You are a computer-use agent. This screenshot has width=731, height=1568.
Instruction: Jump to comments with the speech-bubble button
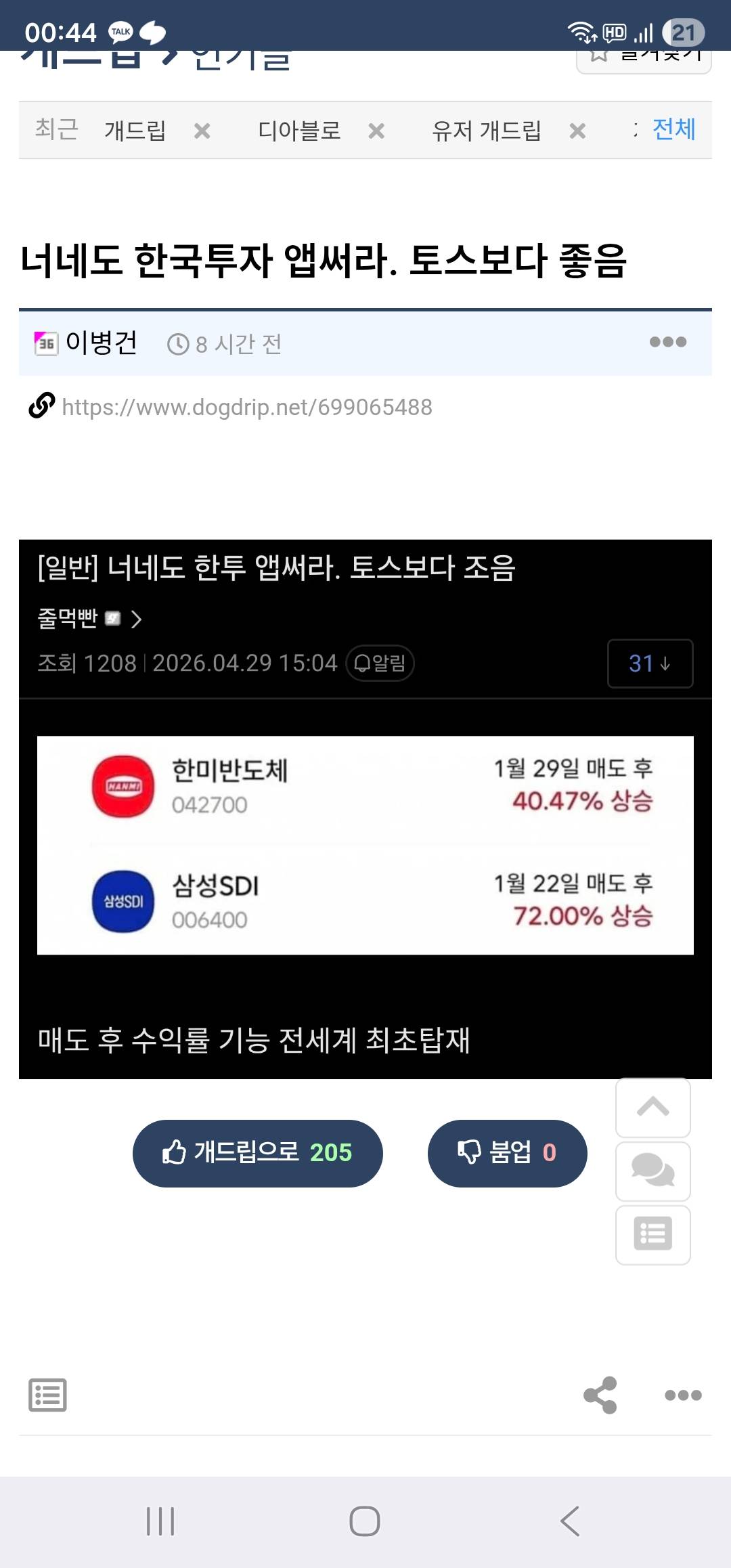[652, 1171]
